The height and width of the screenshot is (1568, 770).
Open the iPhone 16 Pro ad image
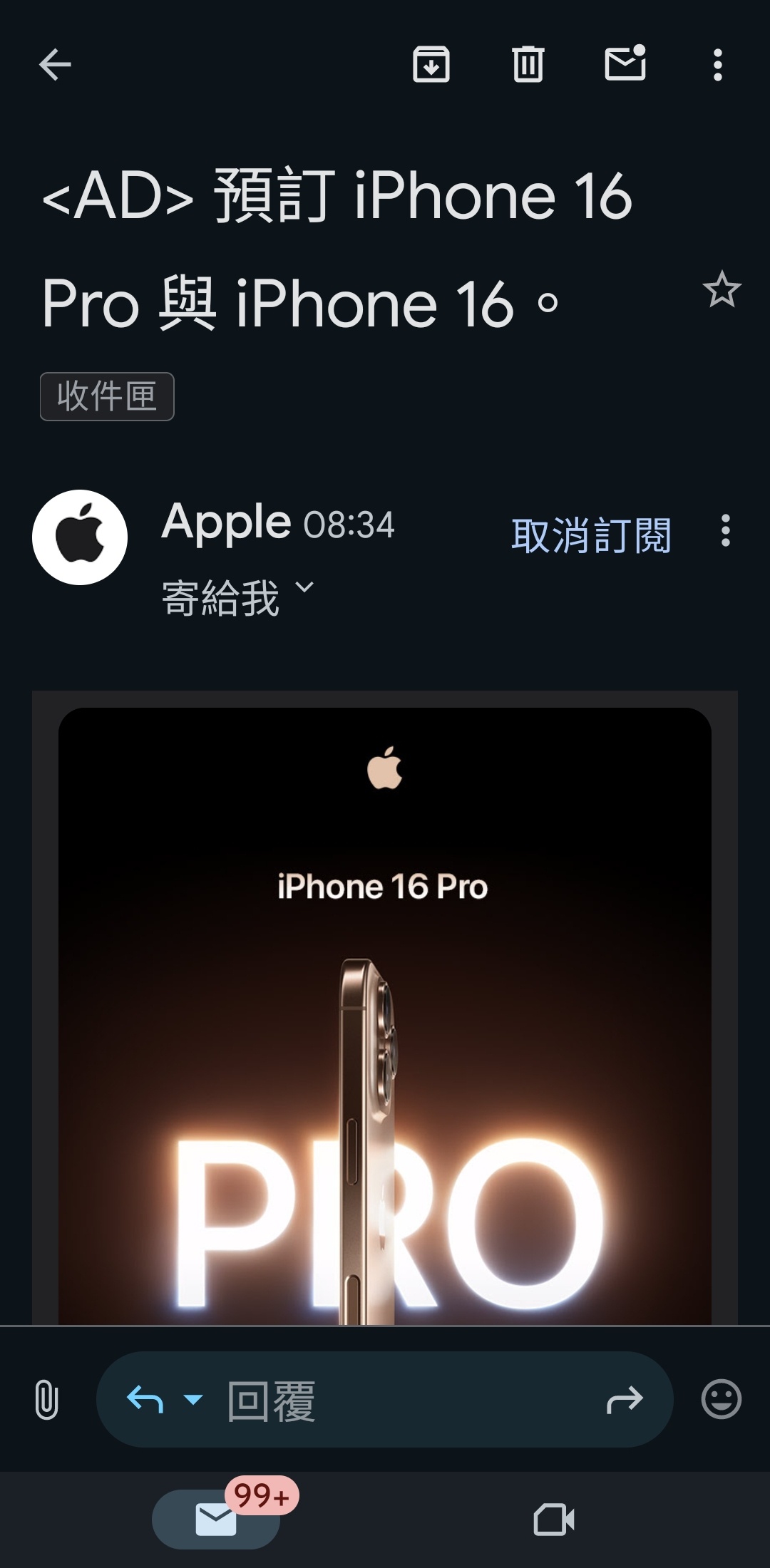[385, 1012]
